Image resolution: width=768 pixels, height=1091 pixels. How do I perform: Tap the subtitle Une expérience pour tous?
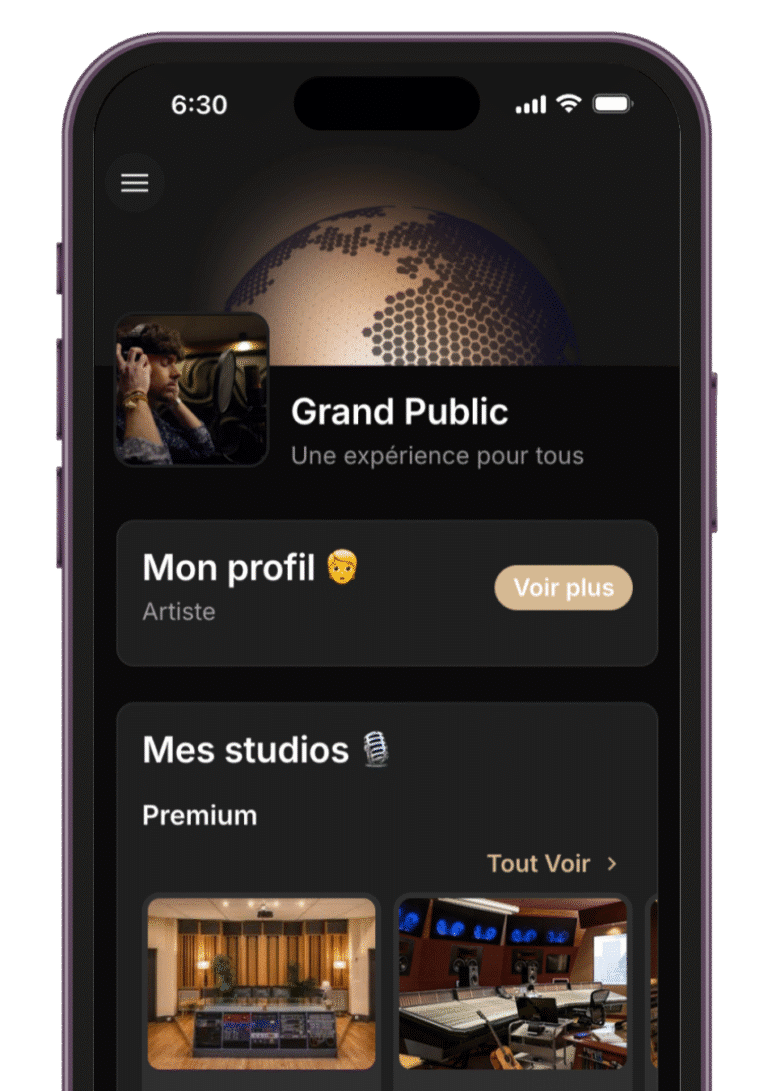pos(436,455)
